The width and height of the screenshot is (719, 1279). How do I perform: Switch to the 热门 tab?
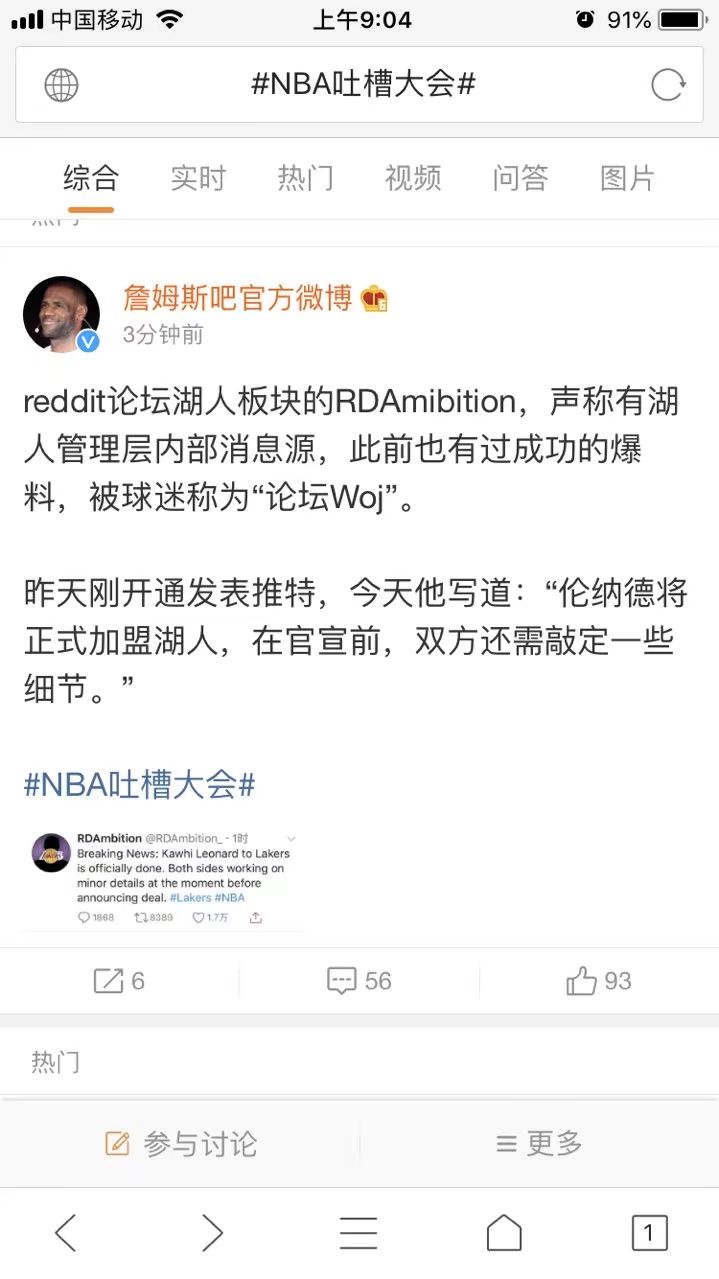(305, 178)
